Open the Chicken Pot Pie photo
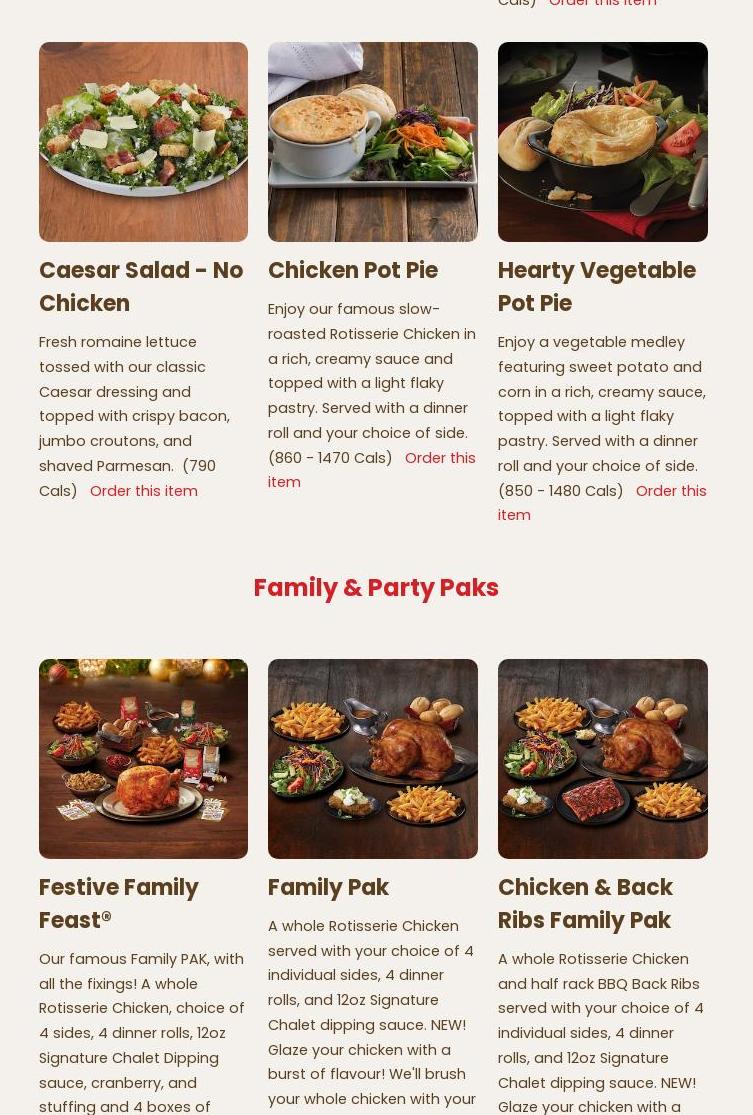Viewport: 753px width, 1115px height. click(x=372, y=142)
